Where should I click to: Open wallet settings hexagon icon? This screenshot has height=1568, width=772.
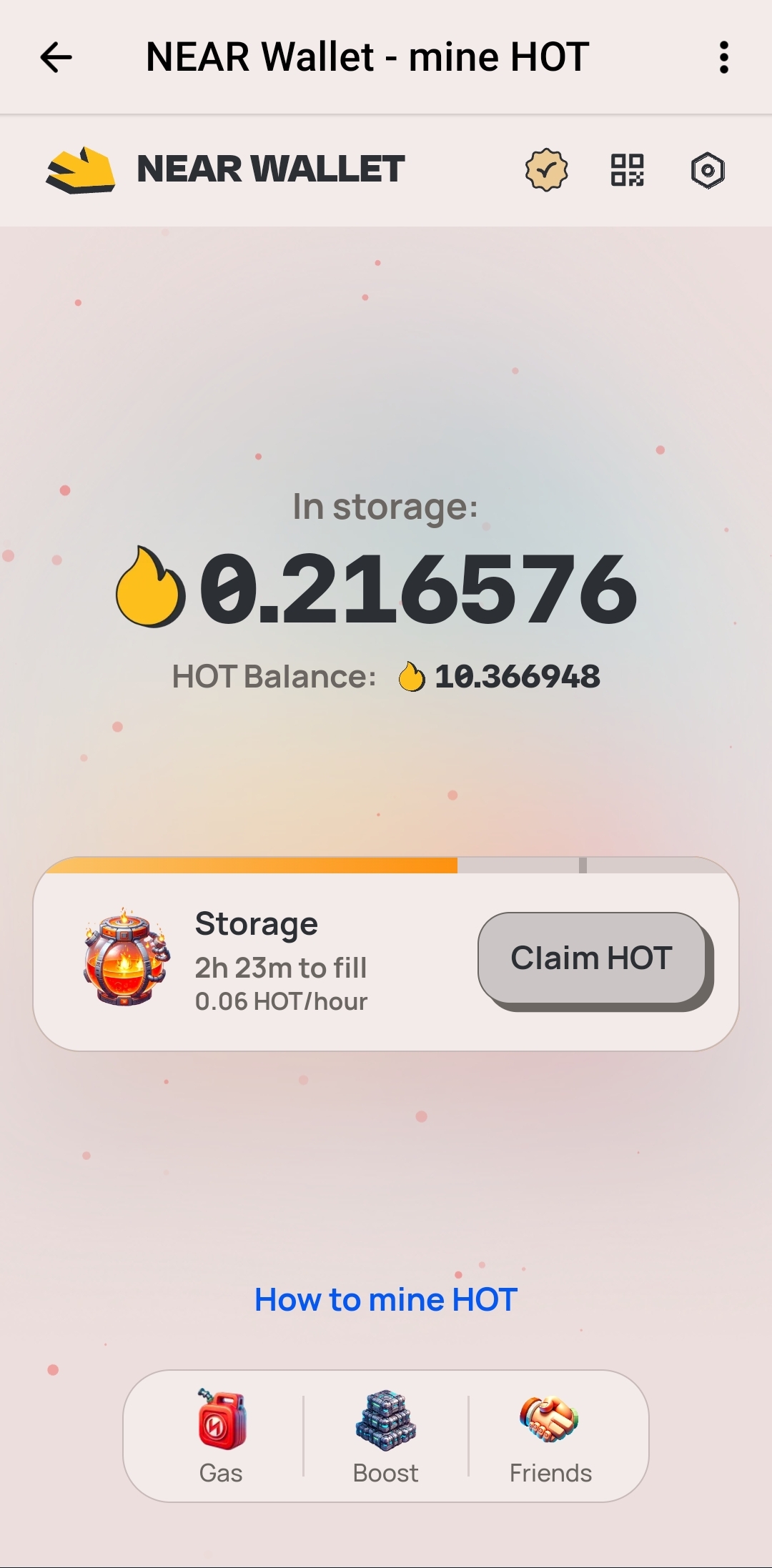pyautogui.click(x=708, y=170)
